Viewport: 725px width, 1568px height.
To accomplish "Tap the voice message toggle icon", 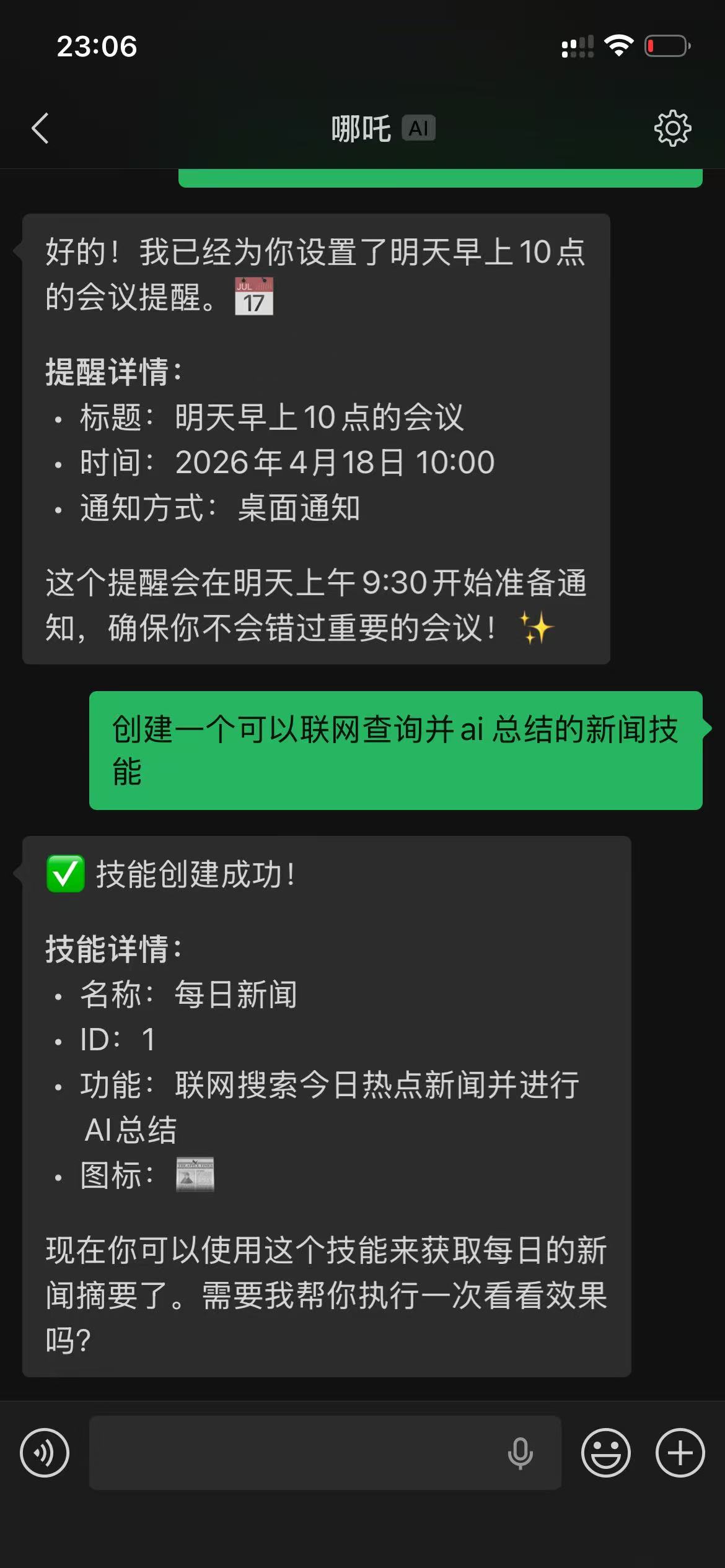I will coord(45,1452).
